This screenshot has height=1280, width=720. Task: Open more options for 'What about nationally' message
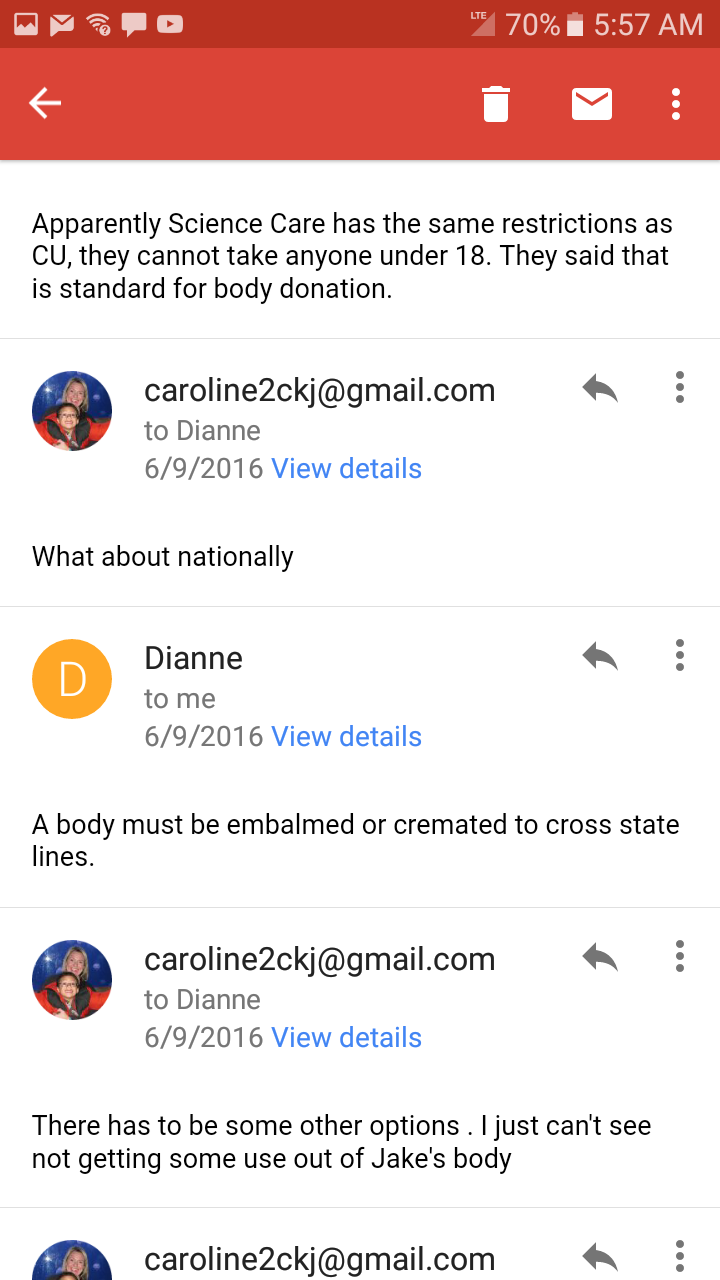coord(680,388)
